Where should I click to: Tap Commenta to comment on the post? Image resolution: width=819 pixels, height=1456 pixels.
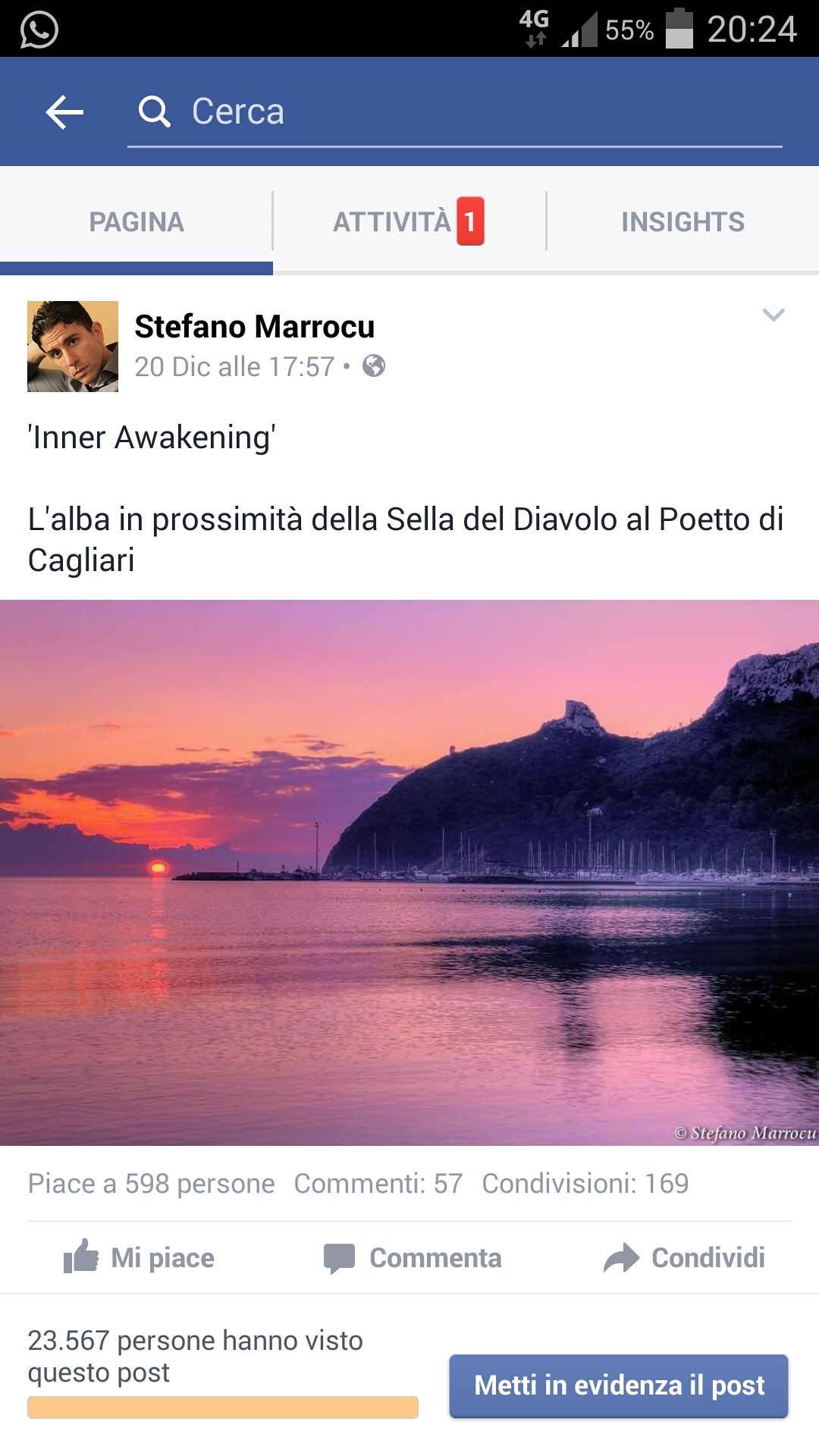click(x=413, y=1257)
